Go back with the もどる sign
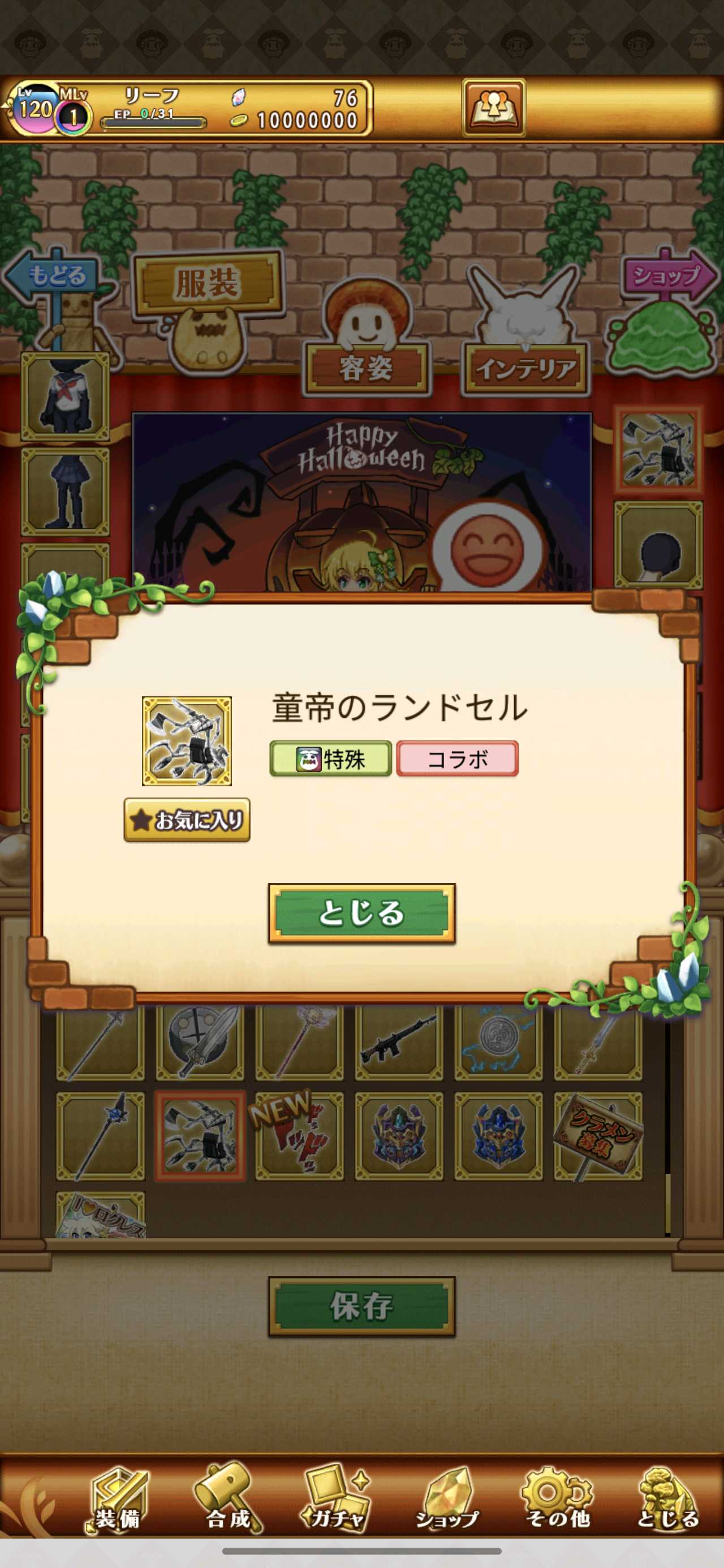The image size is (724, 1568). pyautogui.click(x=55, y=277)
